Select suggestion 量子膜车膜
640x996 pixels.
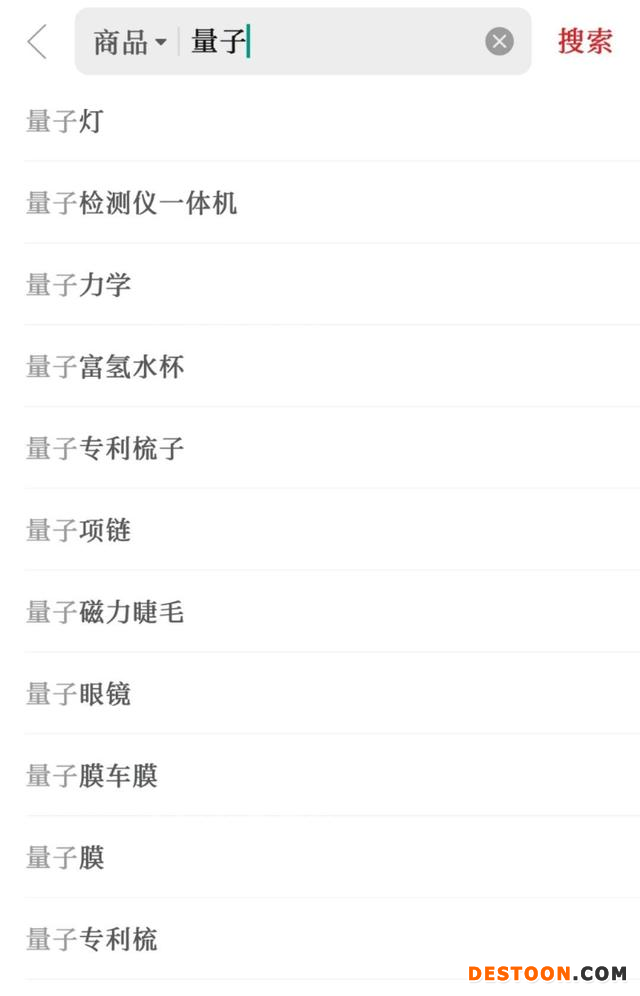[92, 776]
